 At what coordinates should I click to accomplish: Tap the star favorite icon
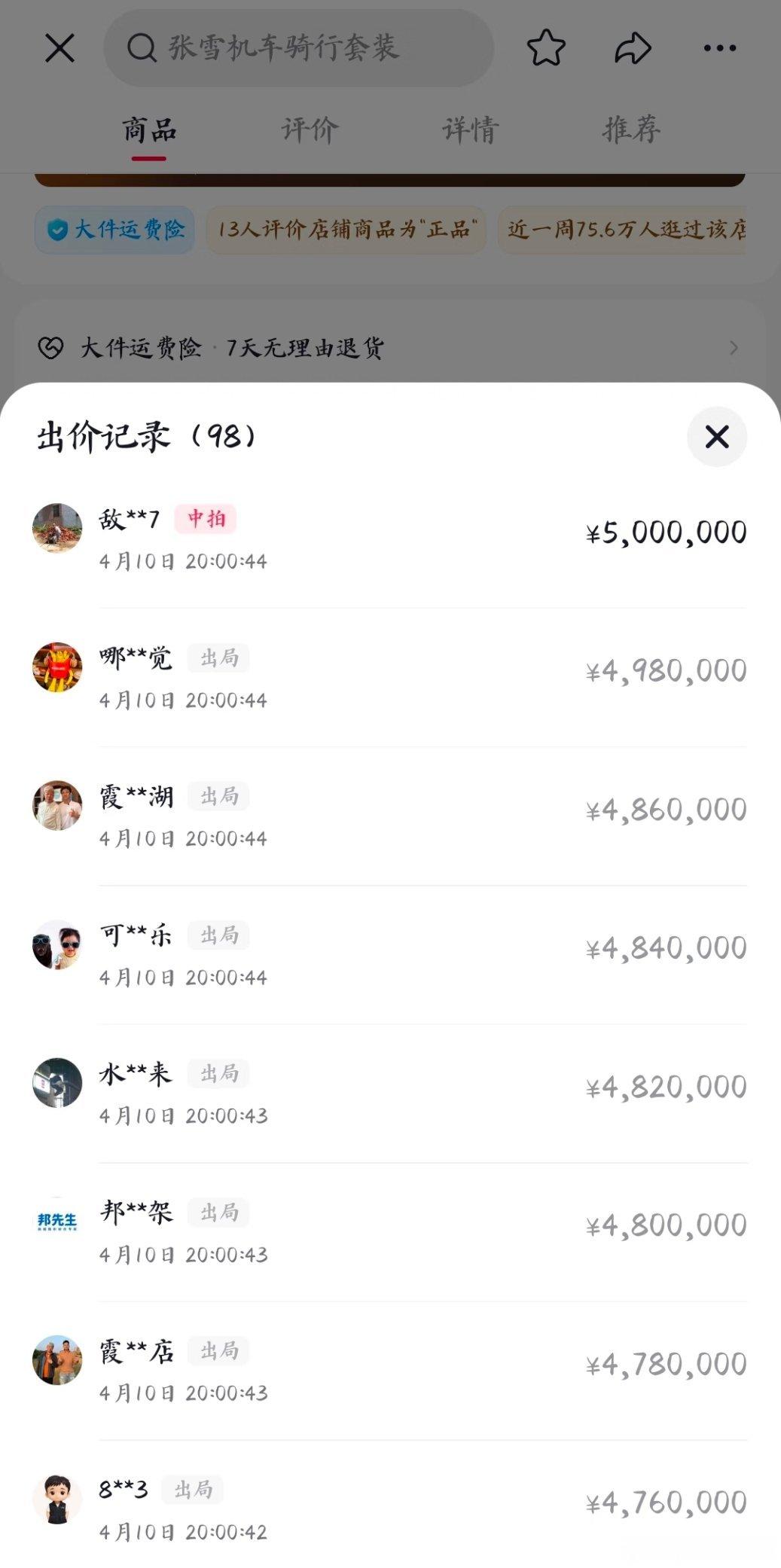(546, 47)
